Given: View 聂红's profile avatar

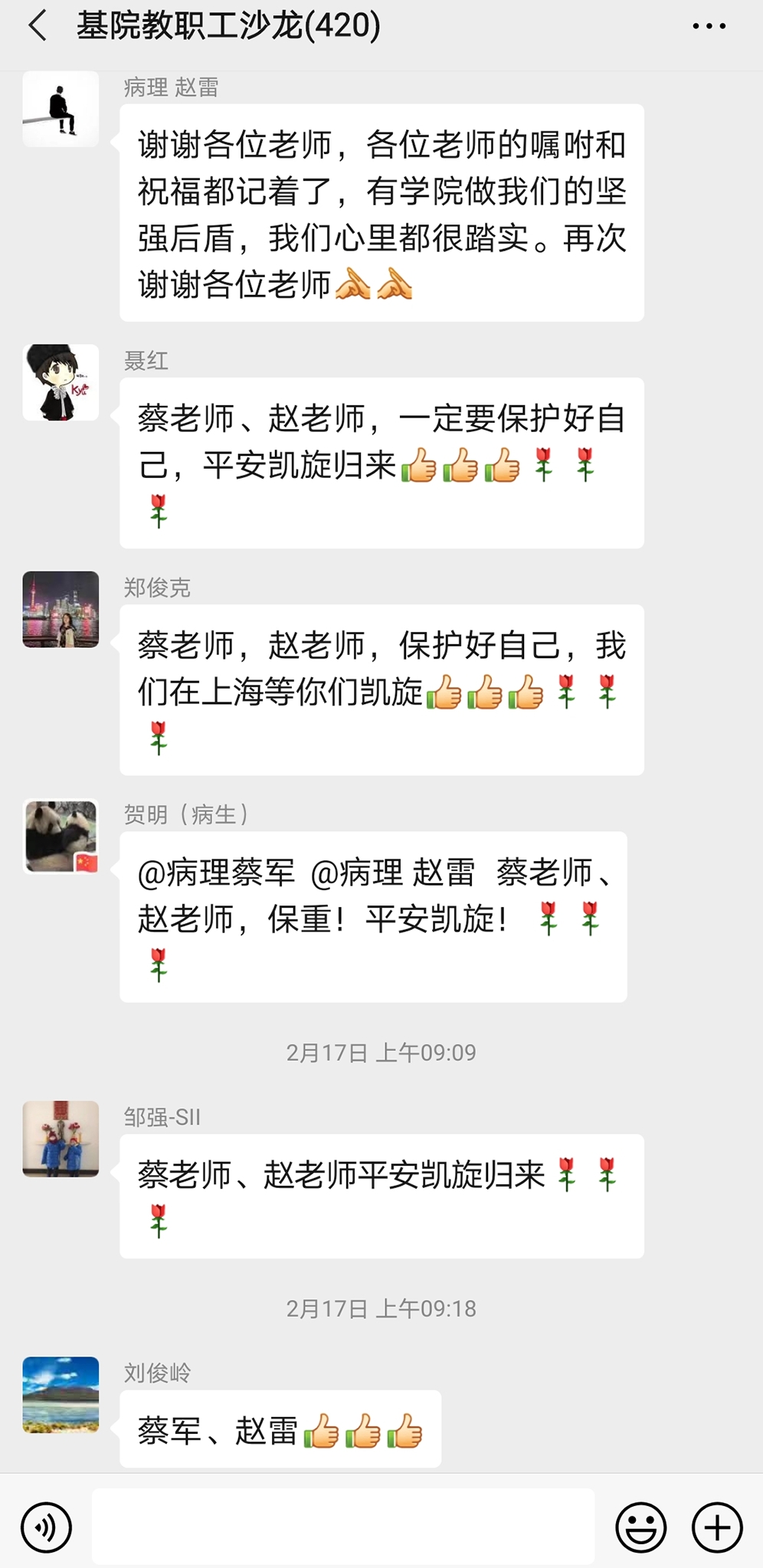Looking at the screenshot, I should coord(61,382).
